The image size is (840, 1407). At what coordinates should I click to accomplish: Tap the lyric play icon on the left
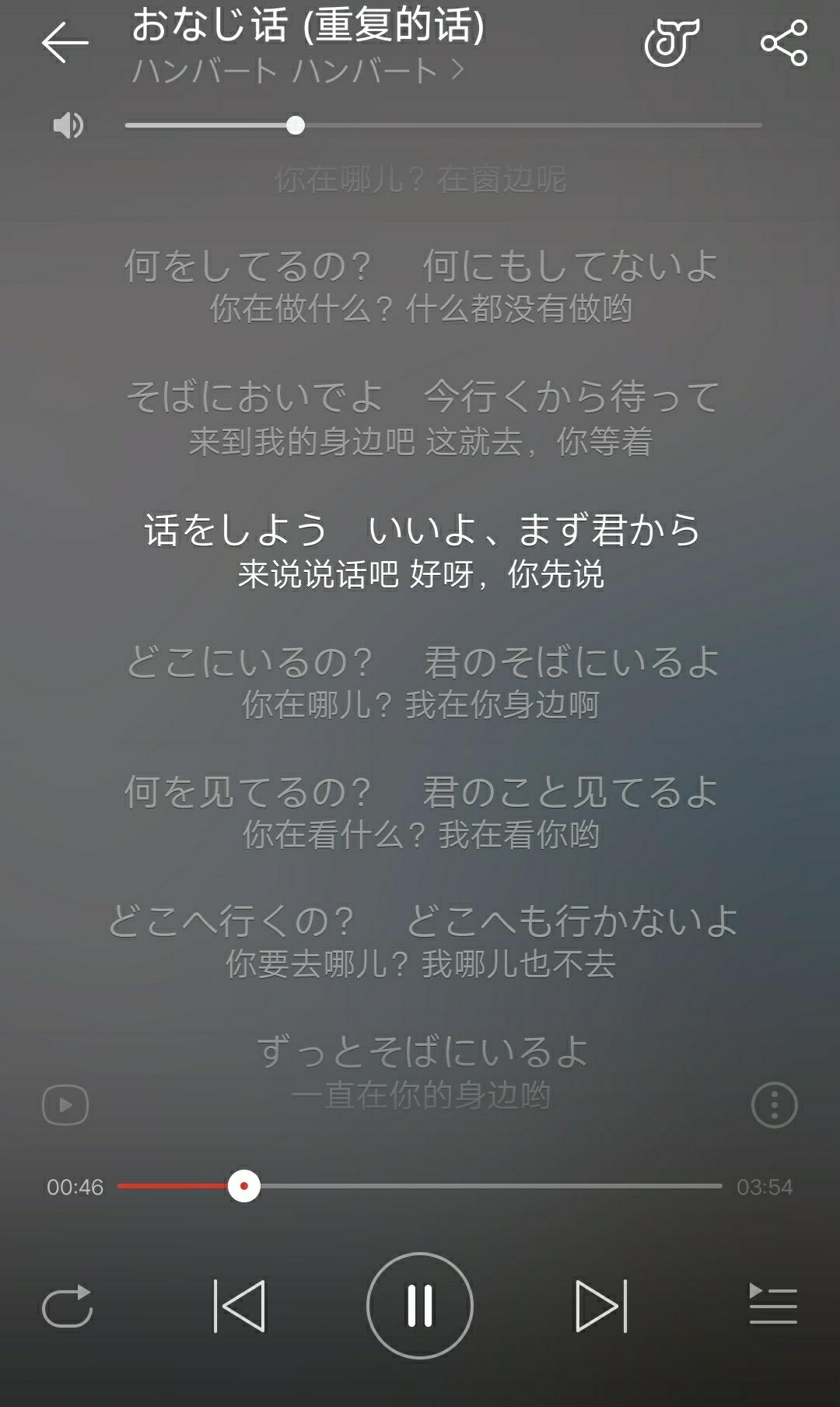click(65, 1105)
